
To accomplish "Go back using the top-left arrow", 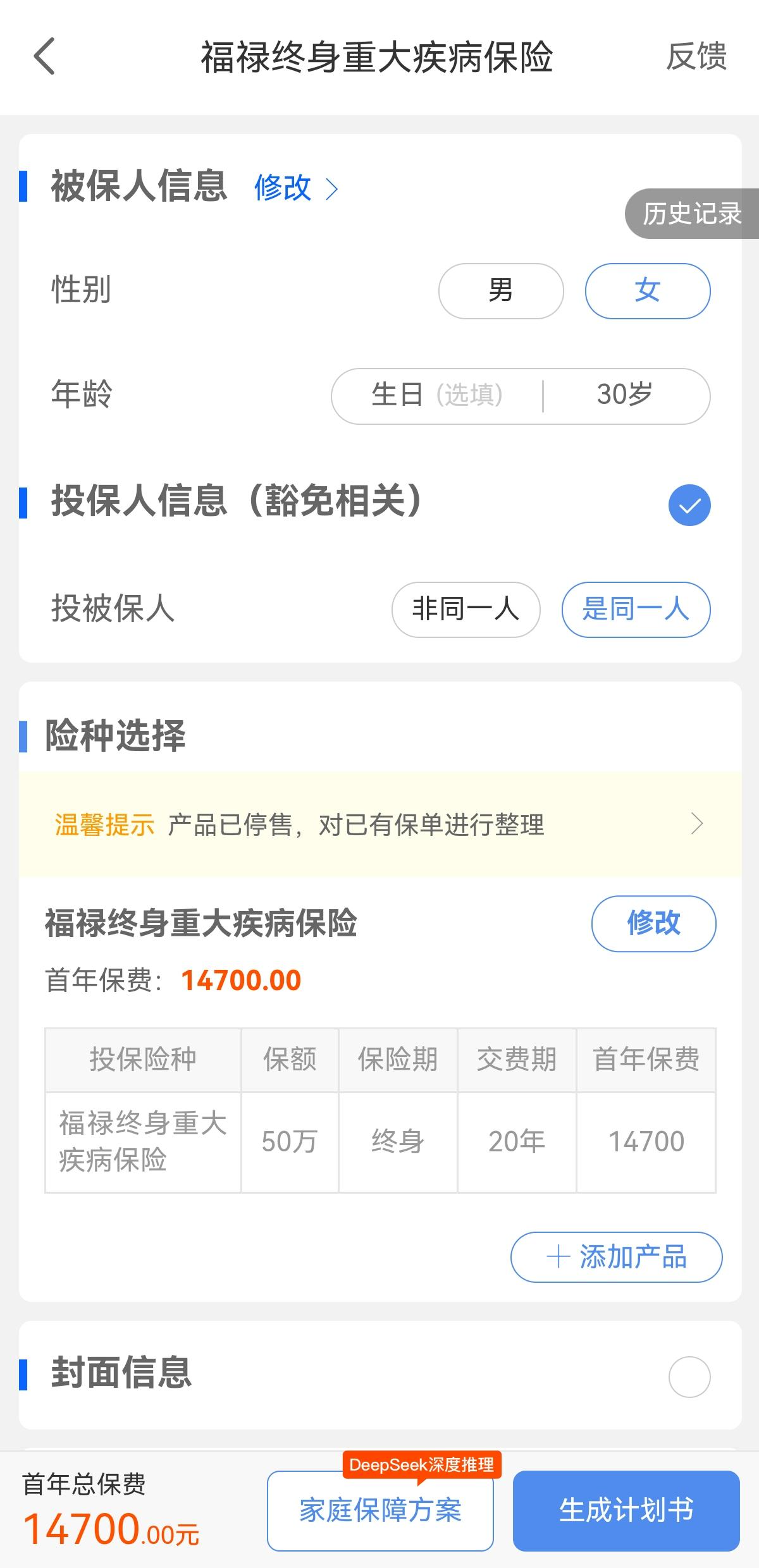I will pos(44,56).
